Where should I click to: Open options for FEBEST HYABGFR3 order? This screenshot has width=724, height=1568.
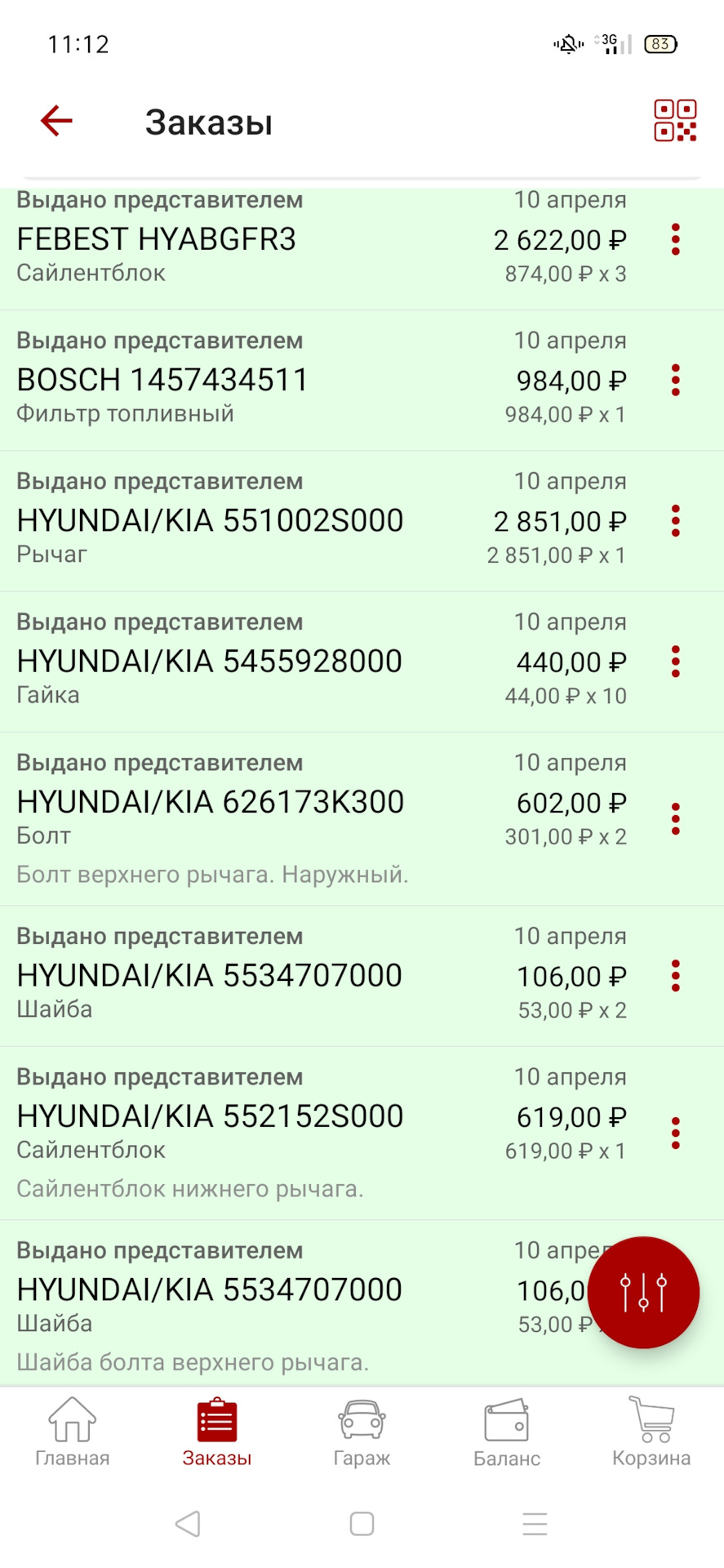[x=675, y=239]
